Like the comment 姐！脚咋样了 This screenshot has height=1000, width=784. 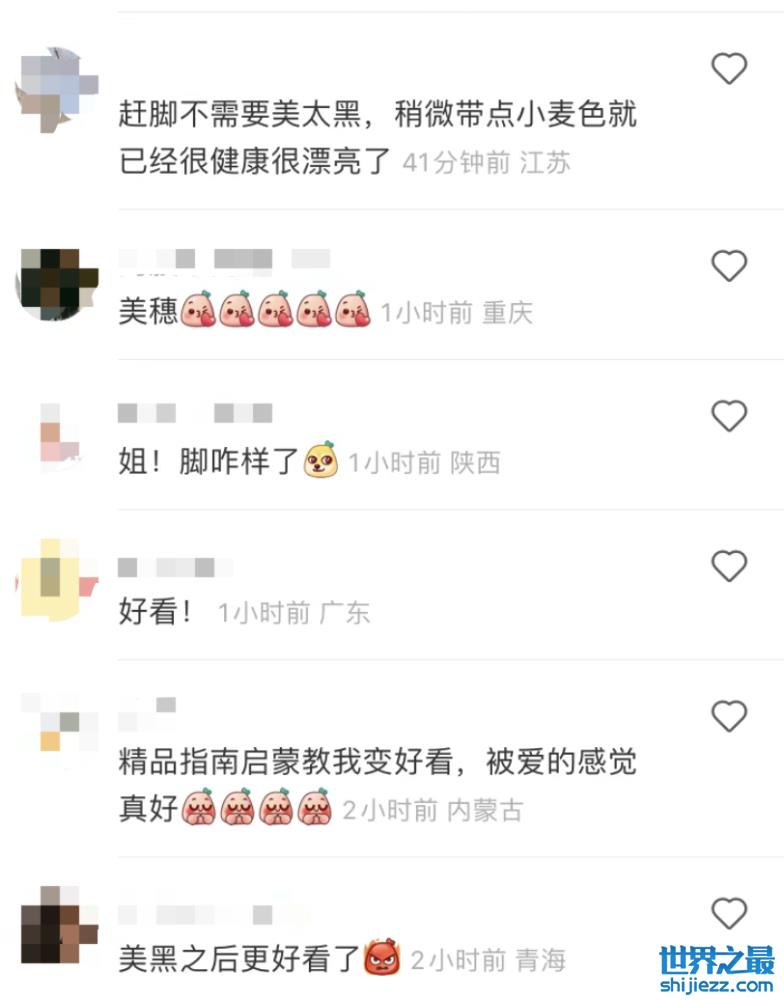(x=729, y=416)
